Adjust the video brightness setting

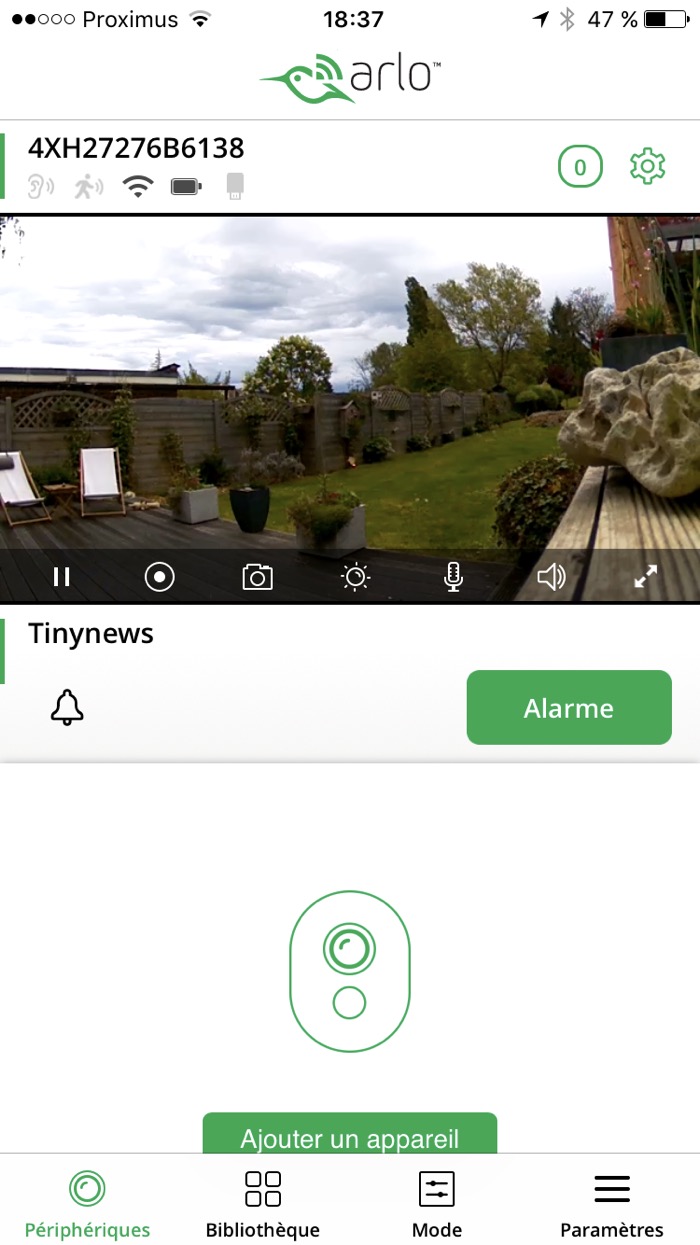tap(355, 577)
